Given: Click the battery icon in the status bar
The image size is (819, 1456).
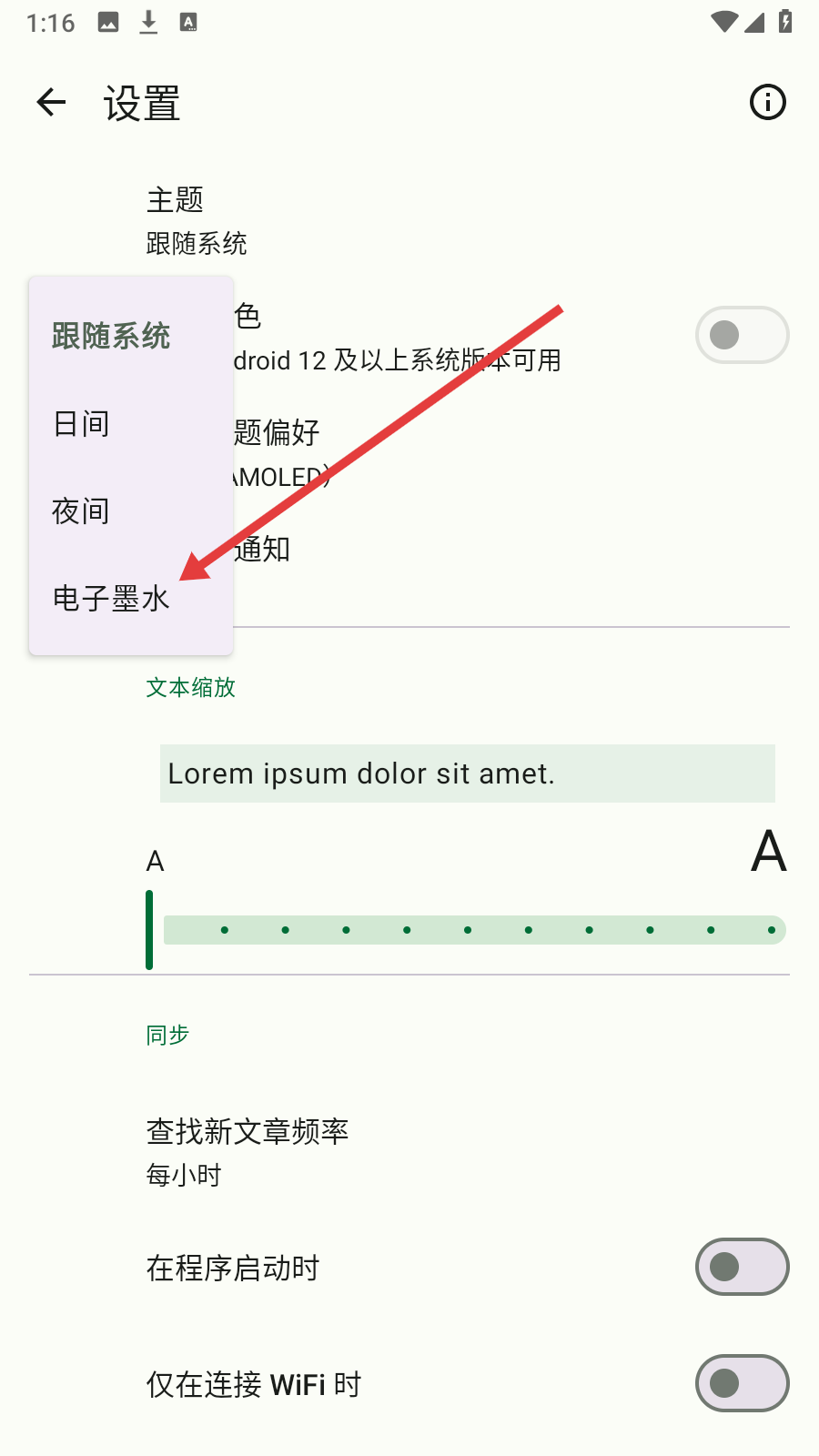Looking at the screenshot, I should (x=784, y=23).
